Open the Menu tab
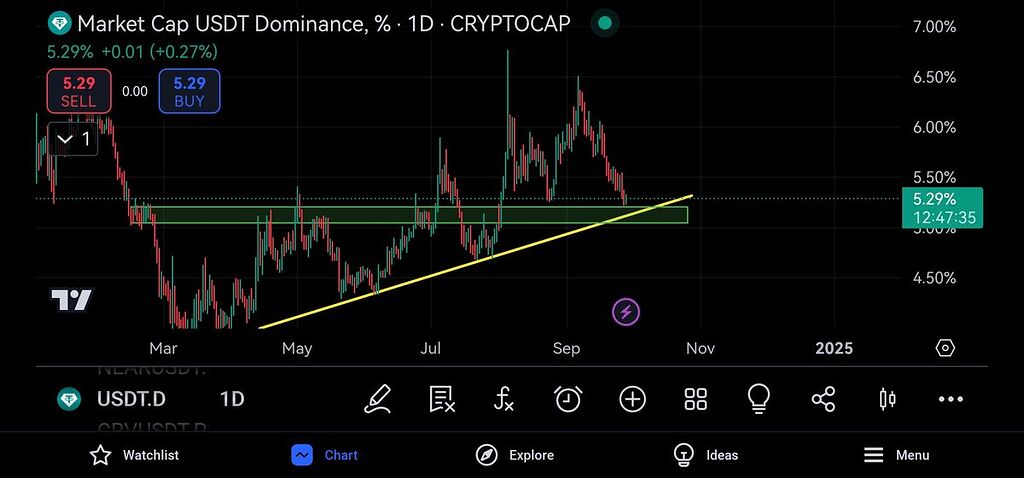 pyautogui.click(x=896, y=455)
